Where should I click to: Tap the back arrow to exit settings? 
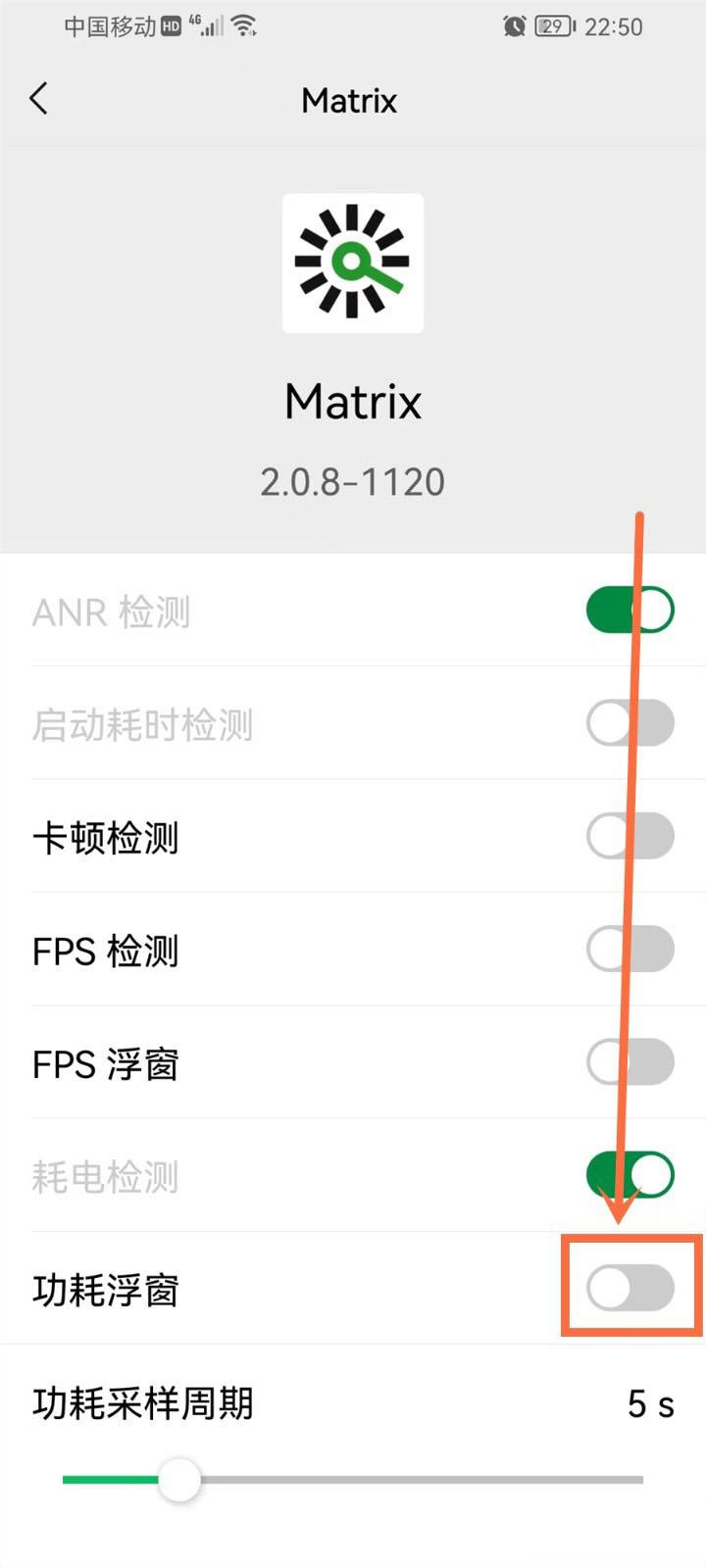click(39, 98)
